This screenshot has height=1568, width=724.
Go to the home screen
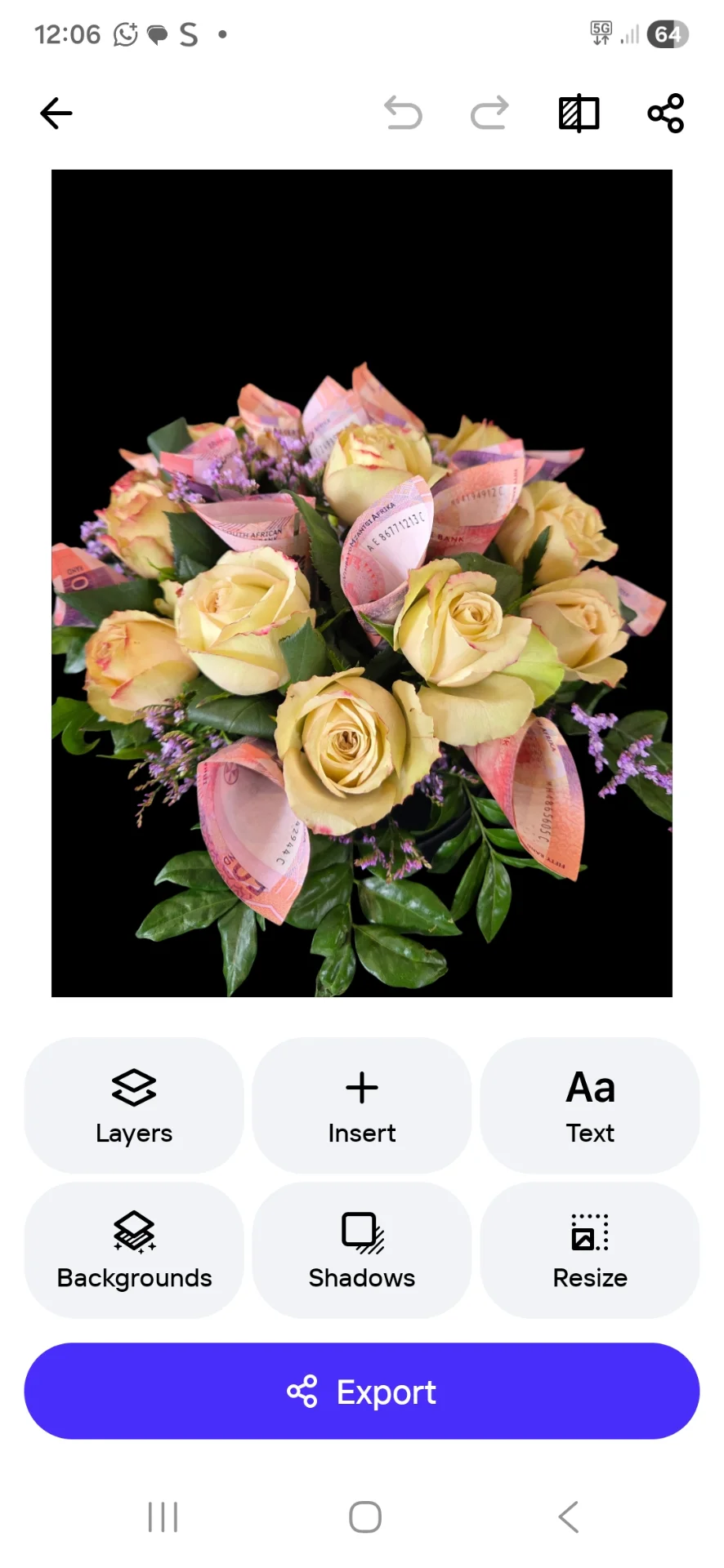(364, 1517)
